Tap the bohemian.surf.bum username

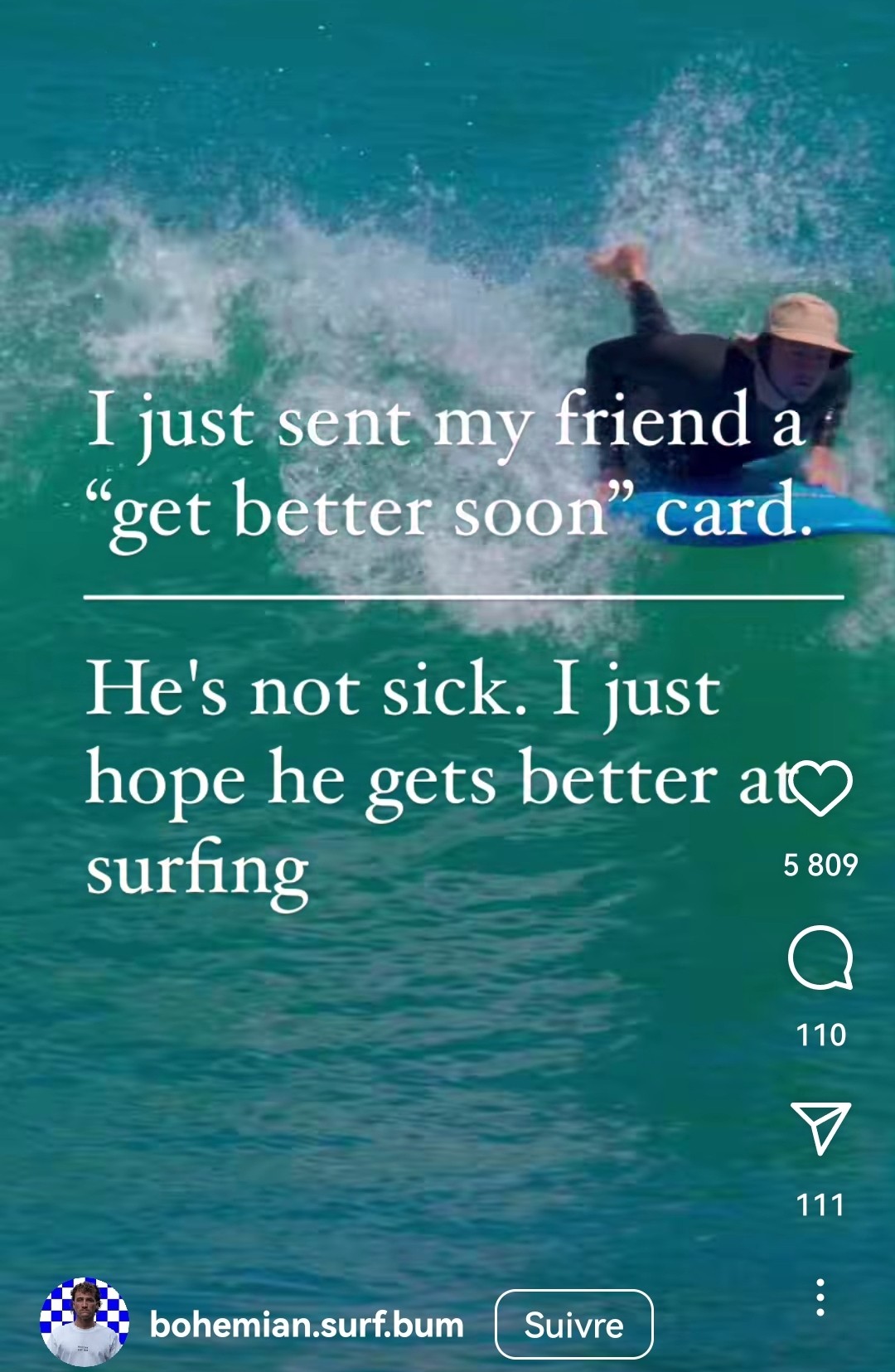click(306, 1325)
